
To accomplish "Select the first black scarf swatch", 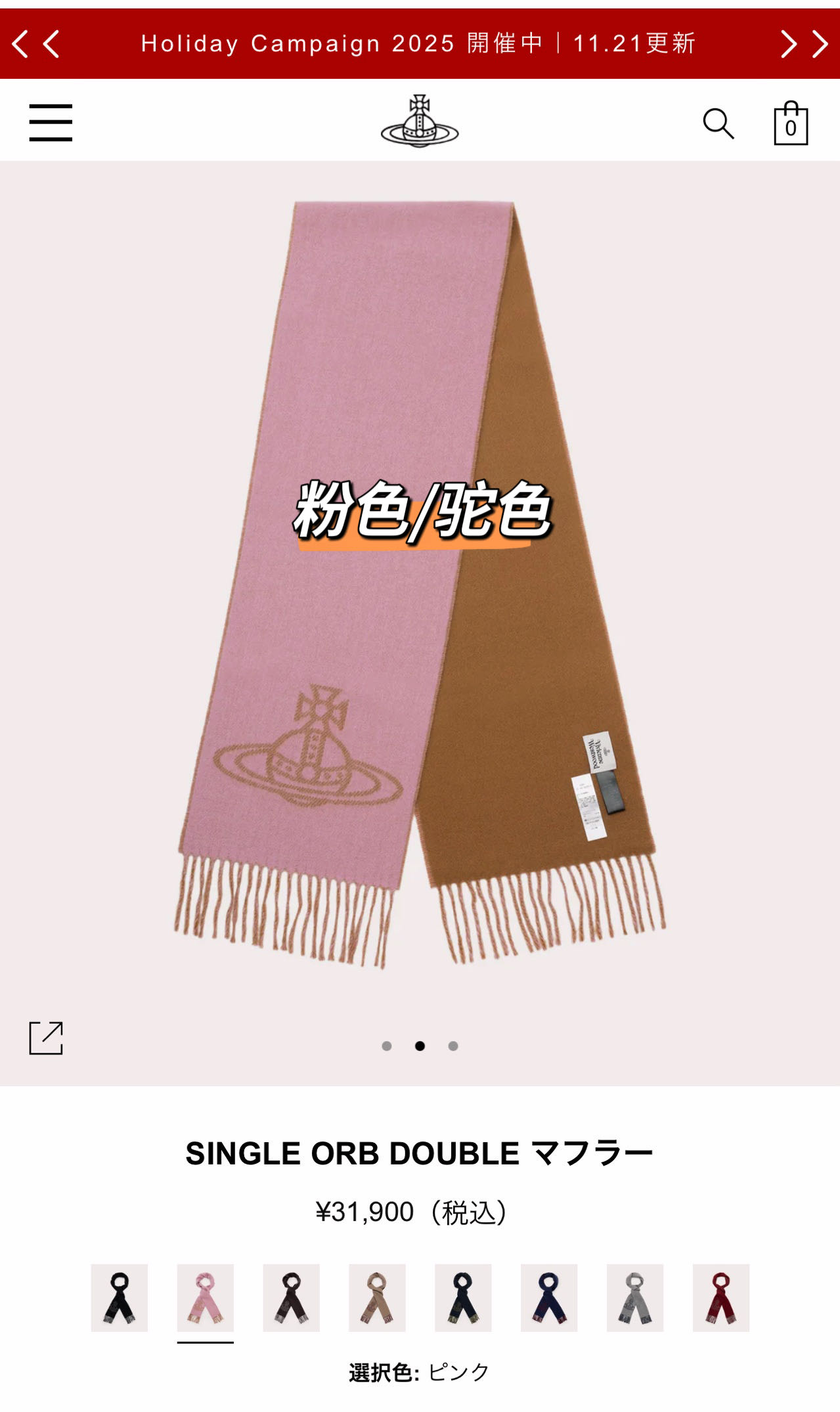I will pos(120,1298).
